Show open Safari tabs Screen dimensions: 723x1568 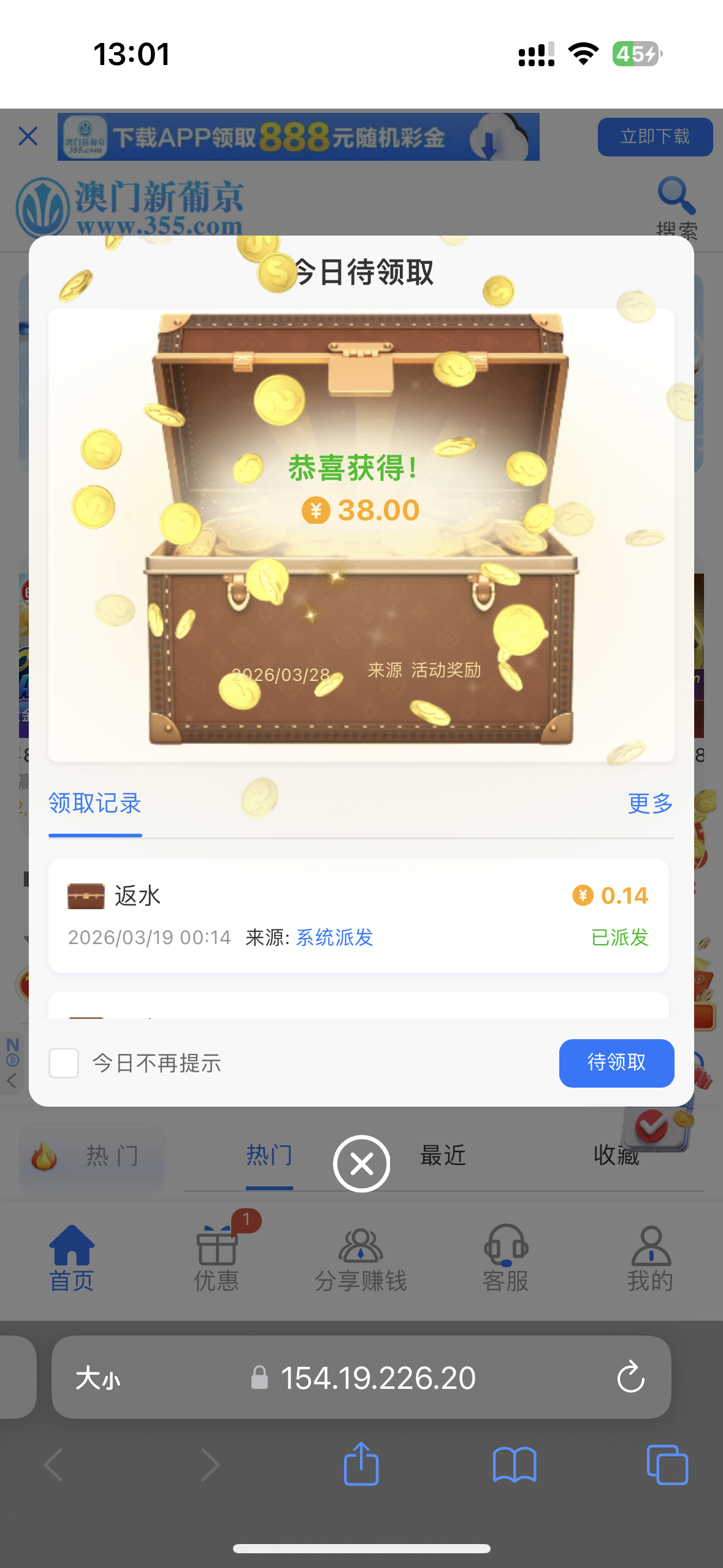coord(667,1464)
